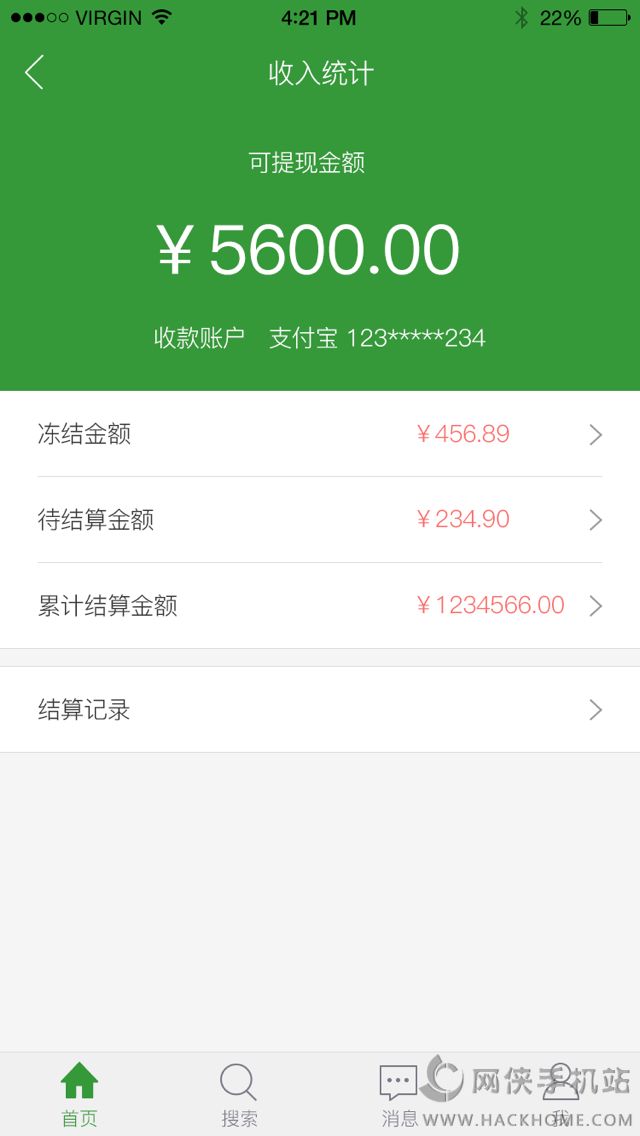This screenshot has height=1136, width=640.
Task: Open 结算记录 settlement records
Action: pyautogui.click(x=320, y=710)
